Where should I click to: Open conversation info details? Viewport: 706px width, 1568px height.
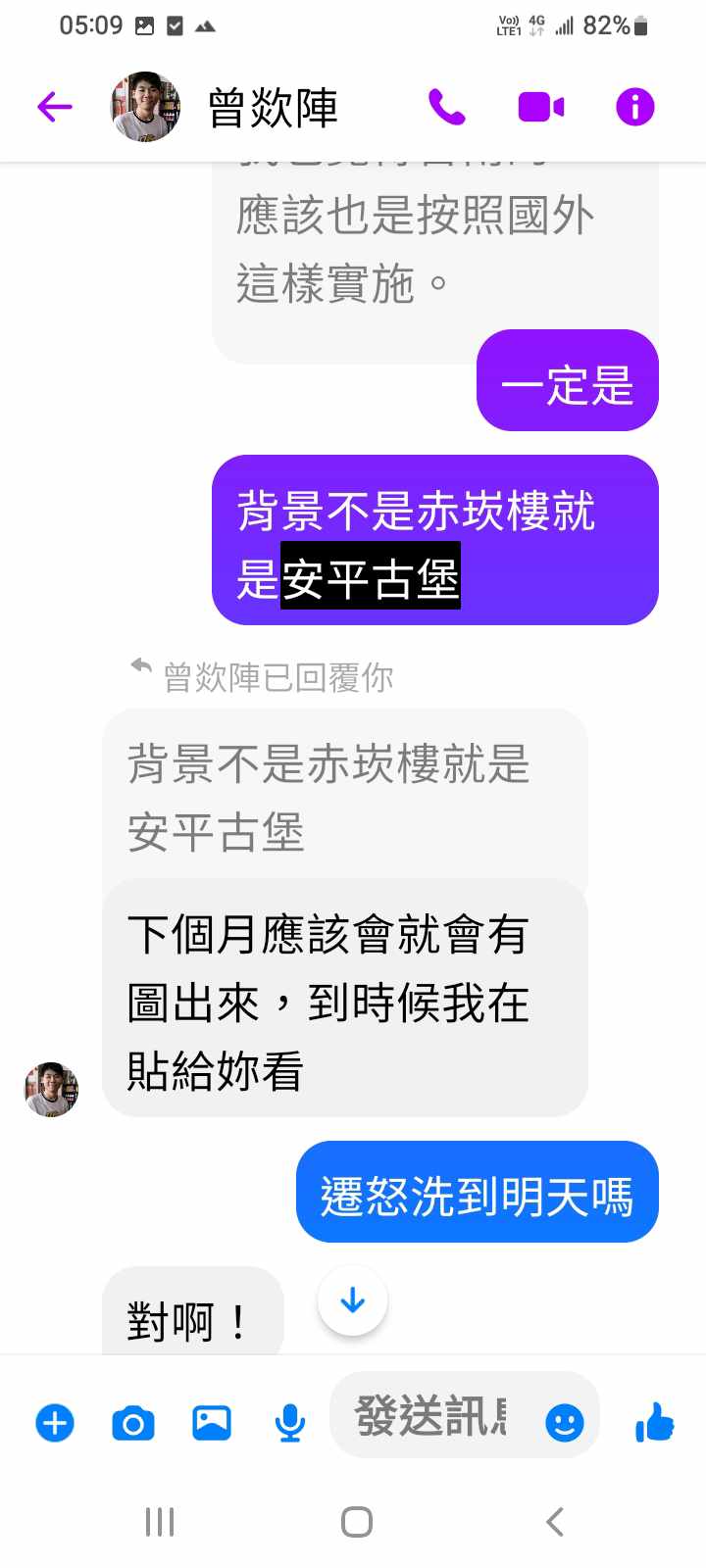pyautogui.click(x=634, y=107)
